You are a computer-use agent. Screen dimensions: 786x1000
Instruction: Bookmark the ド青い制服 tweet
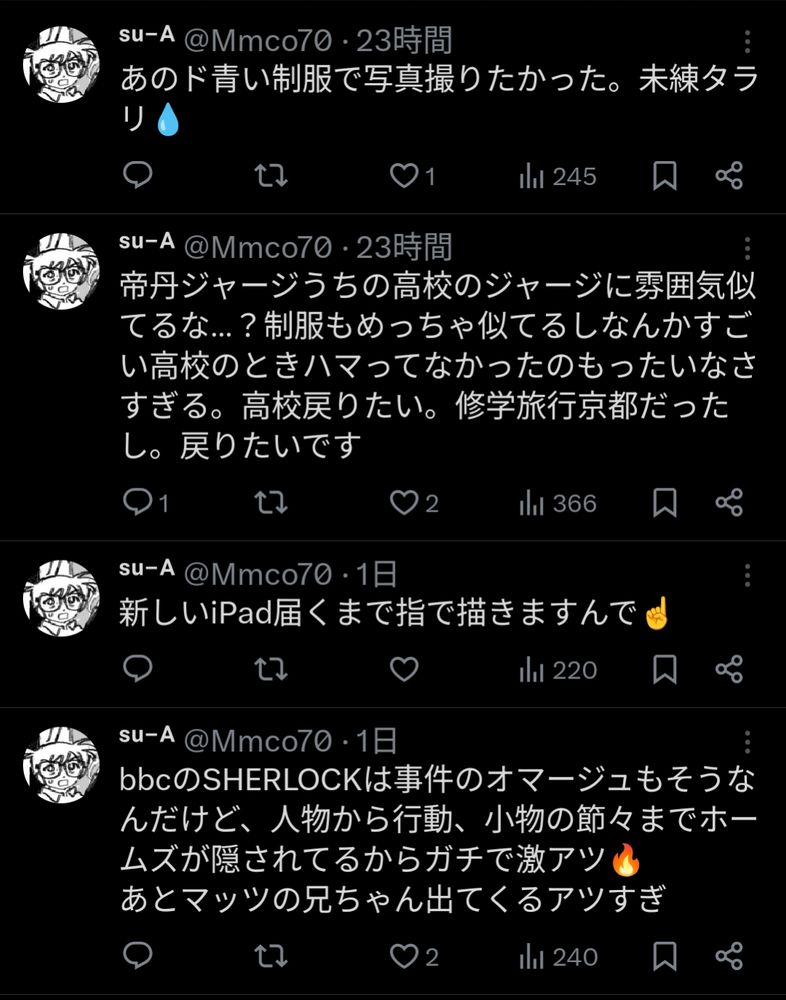tap(665, 177)
